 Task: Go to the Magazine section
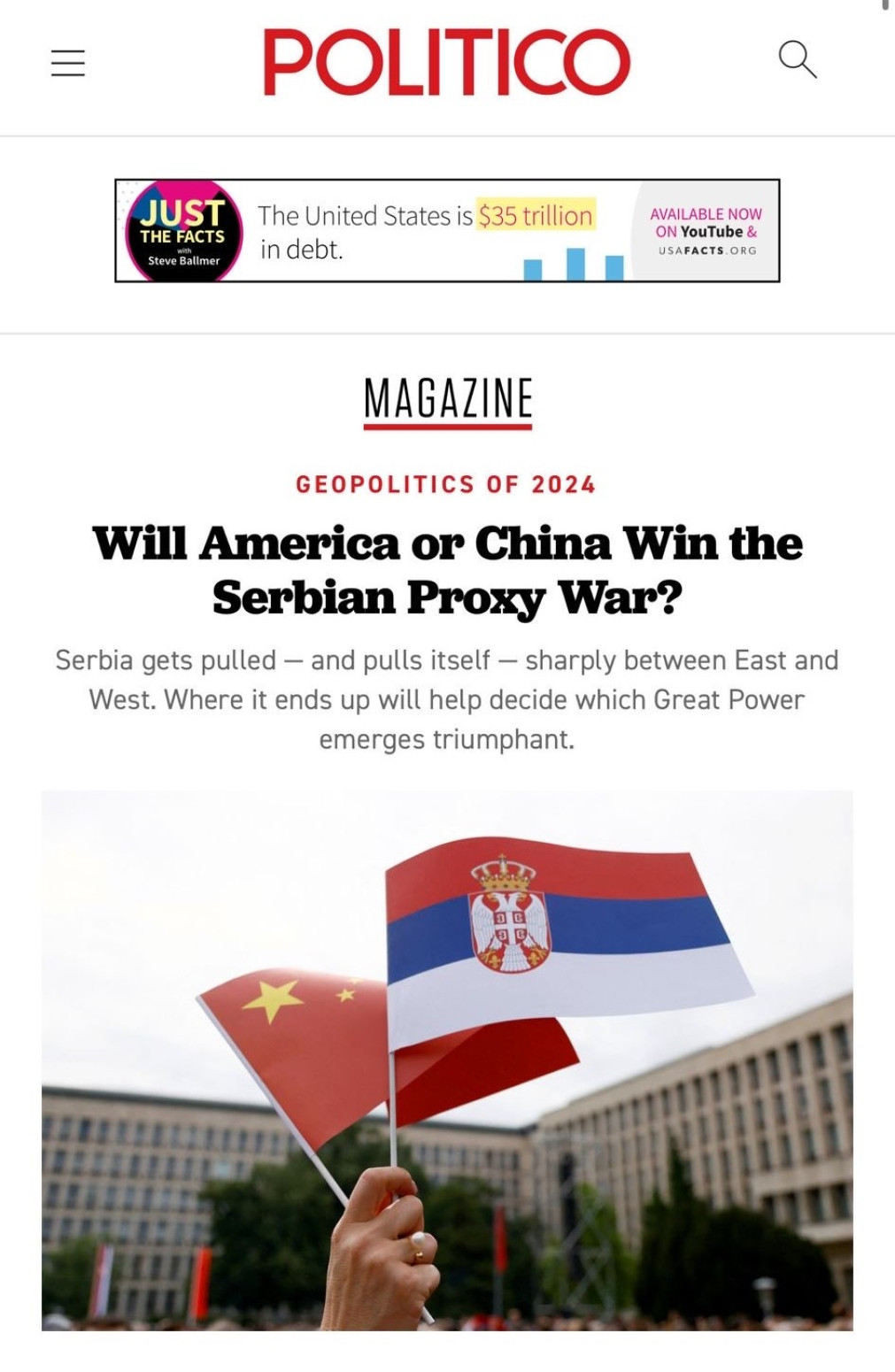pyautogui.click(x=448, y=398)
